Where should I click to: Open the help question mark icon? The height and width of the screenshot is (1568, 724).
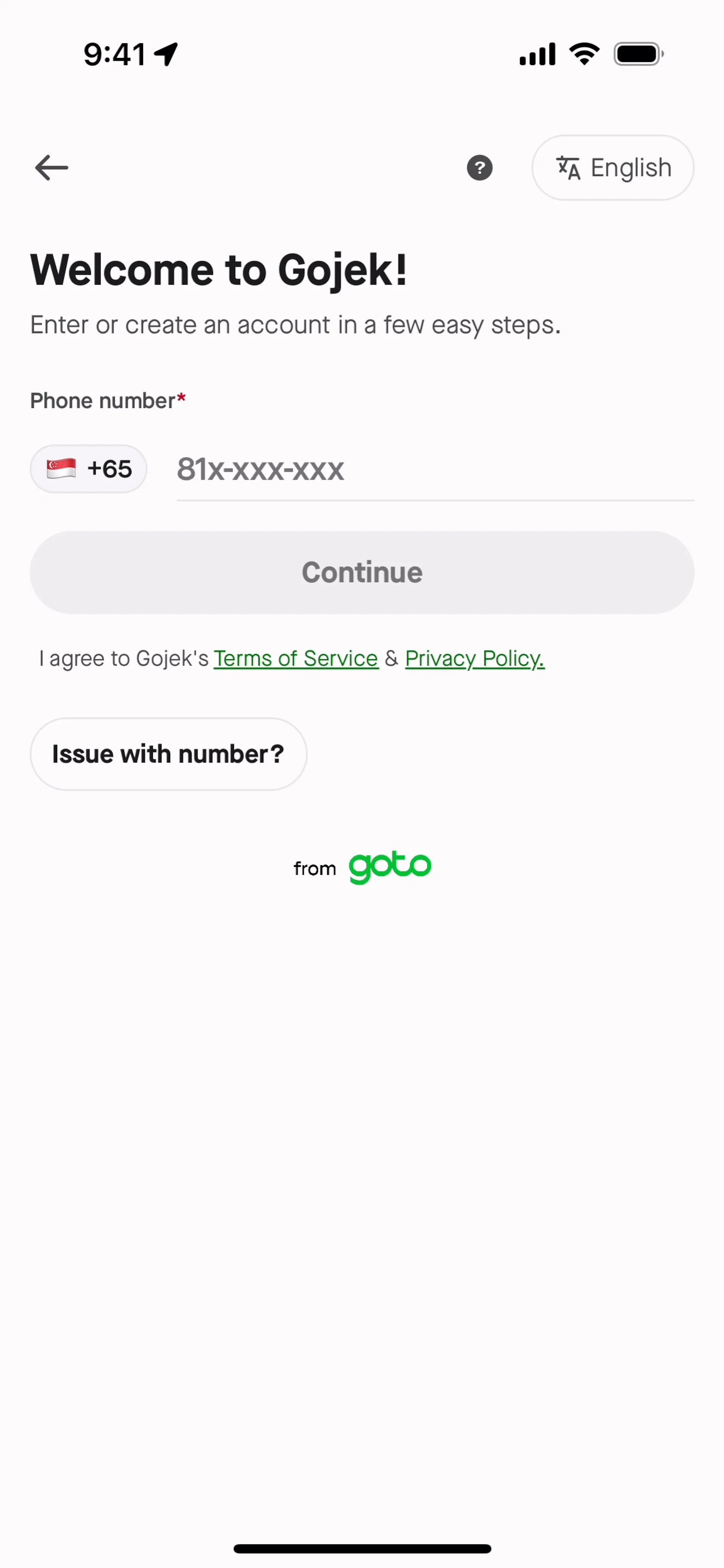coord(479,167)
